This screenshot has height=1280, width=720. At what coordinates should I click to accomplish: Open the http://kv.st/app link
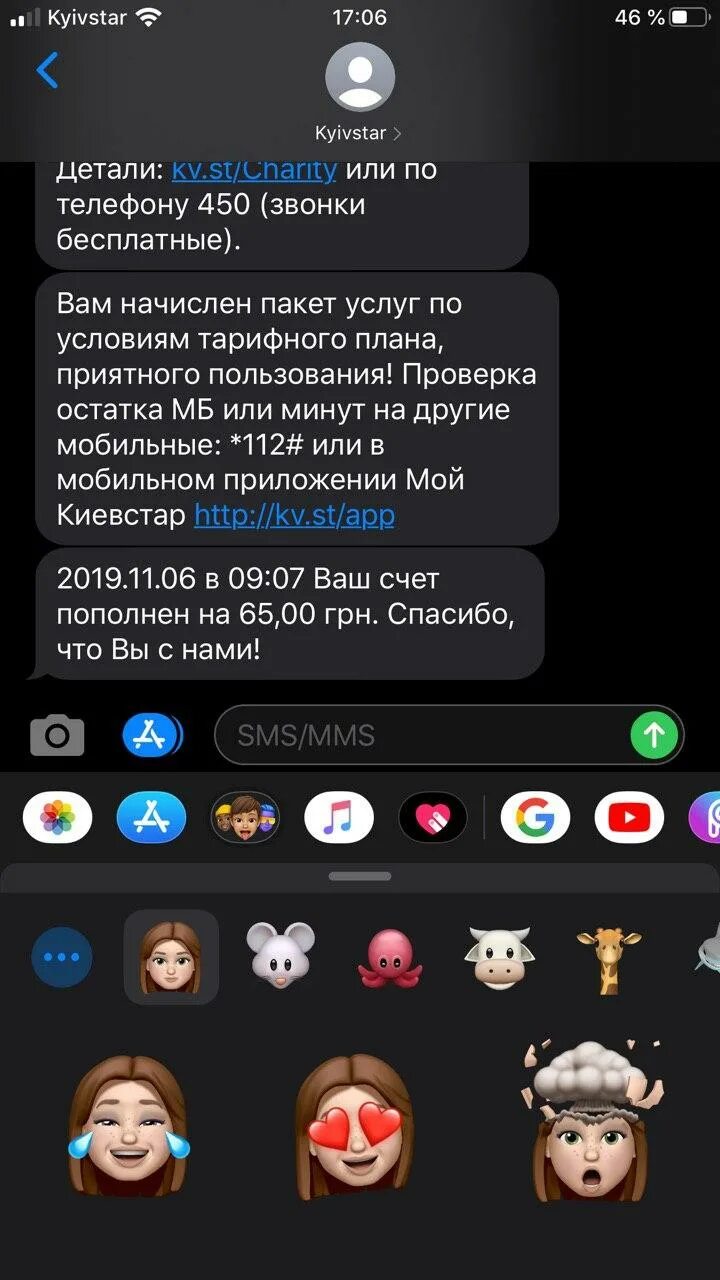294,515
